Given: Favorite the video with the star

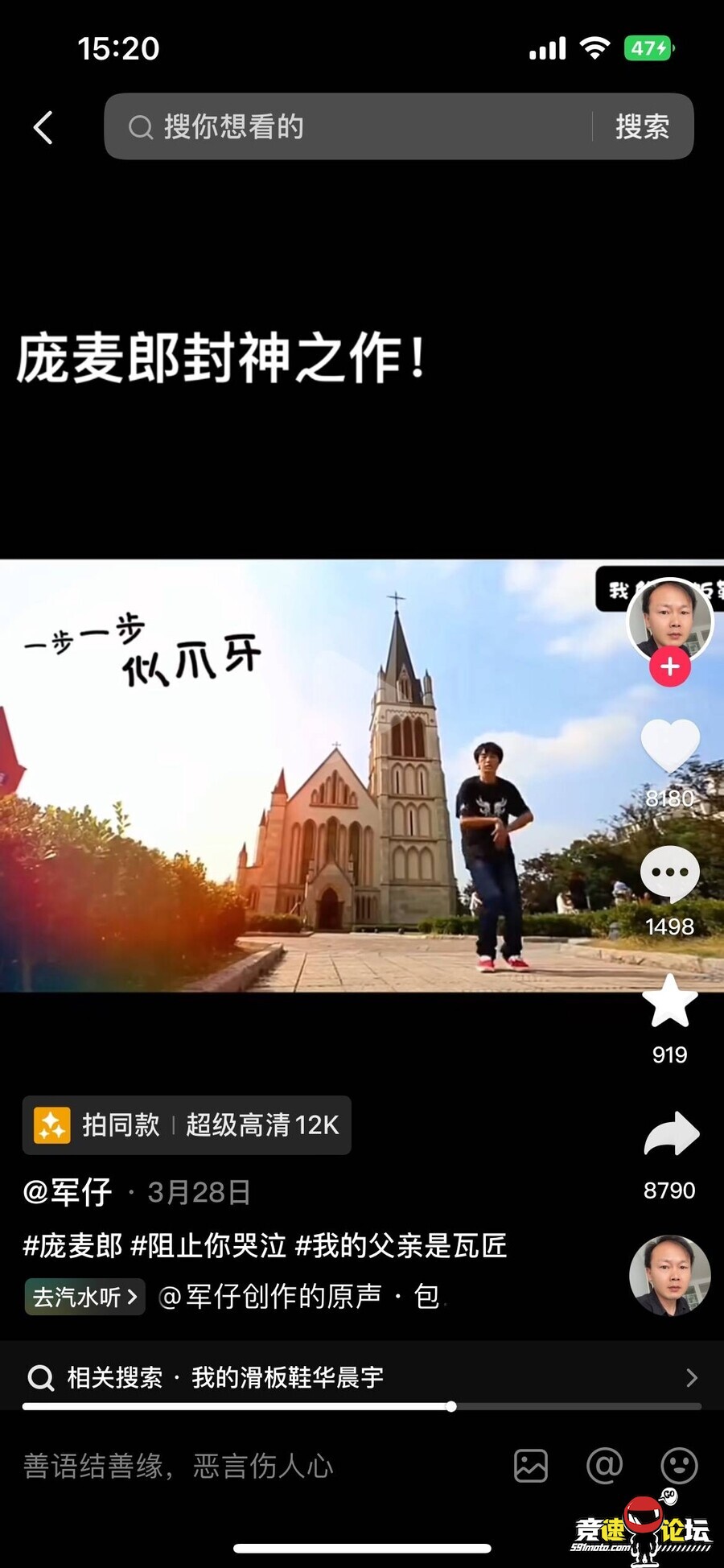Looking at the screenshot, I should 669,1003.
